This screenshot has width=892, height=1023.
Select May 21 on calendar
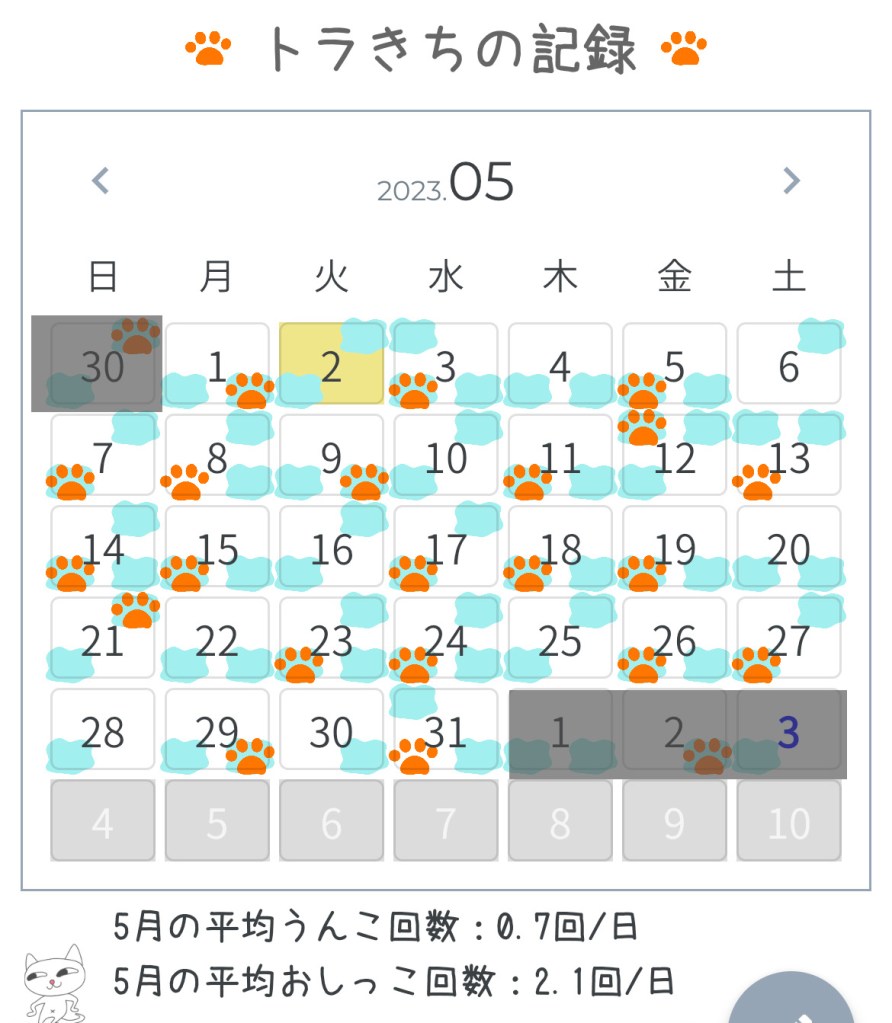tap(103, 641)
